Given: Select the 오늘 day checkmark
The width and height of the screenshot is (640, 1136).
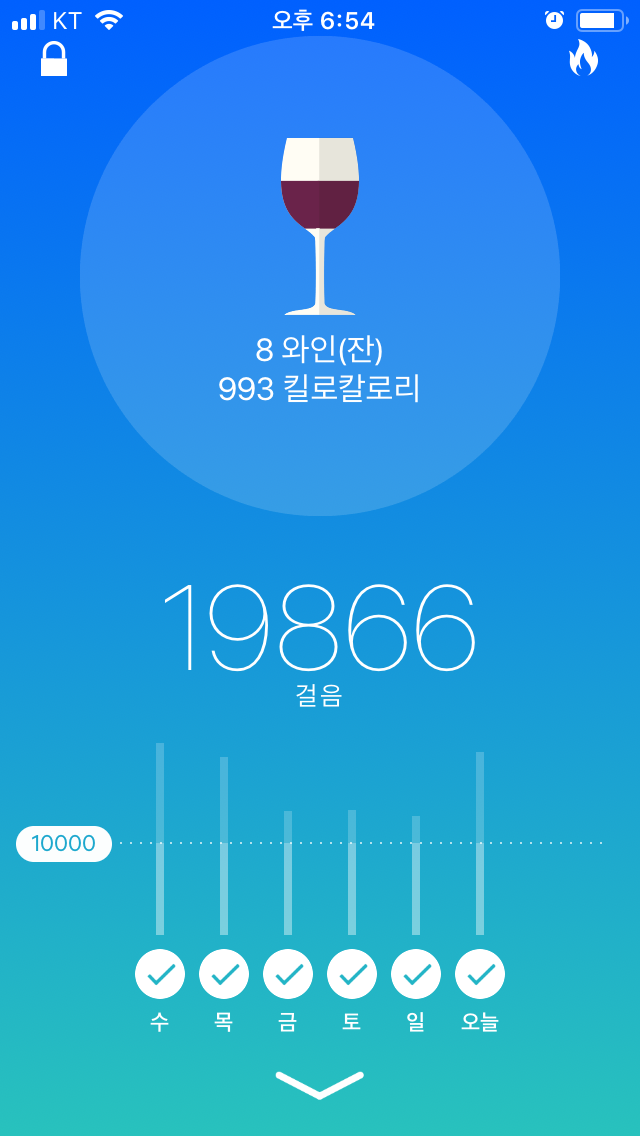Looking at the screenshot, I should 480,974.
